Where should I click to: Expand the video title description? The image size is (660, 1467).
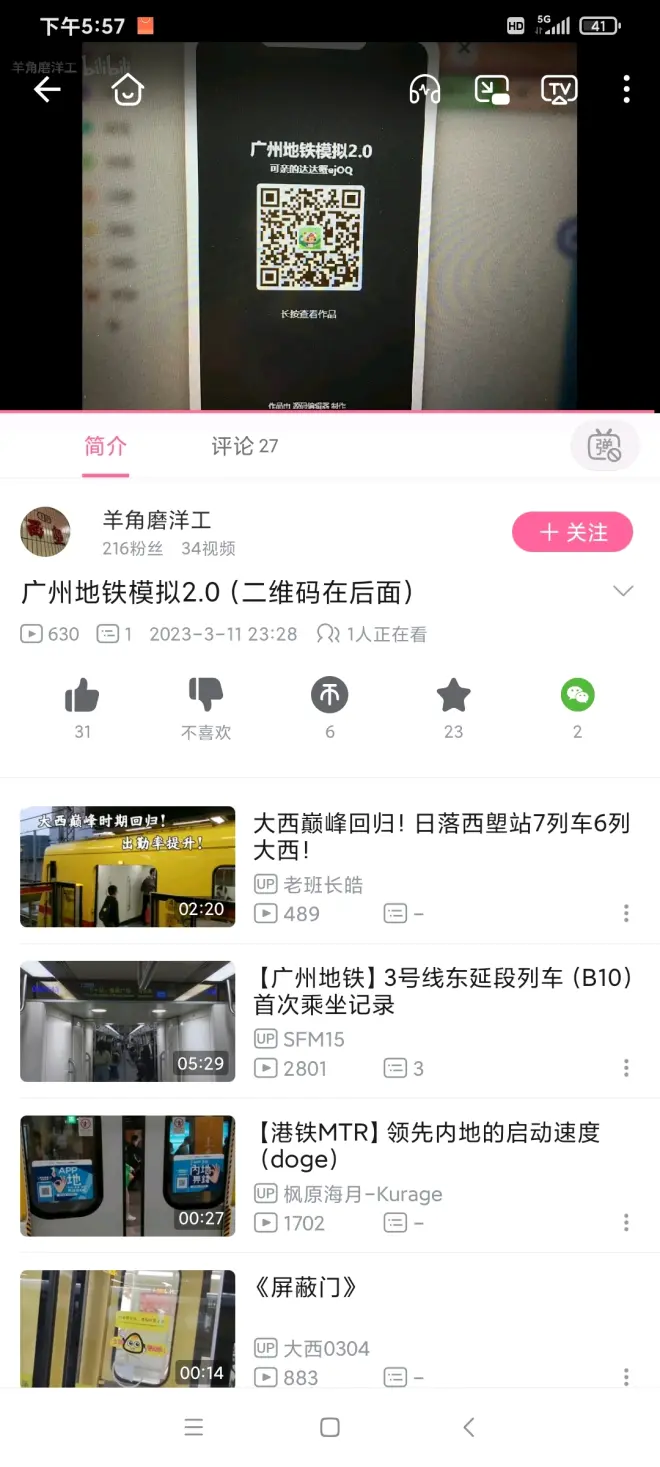[622, 591]
